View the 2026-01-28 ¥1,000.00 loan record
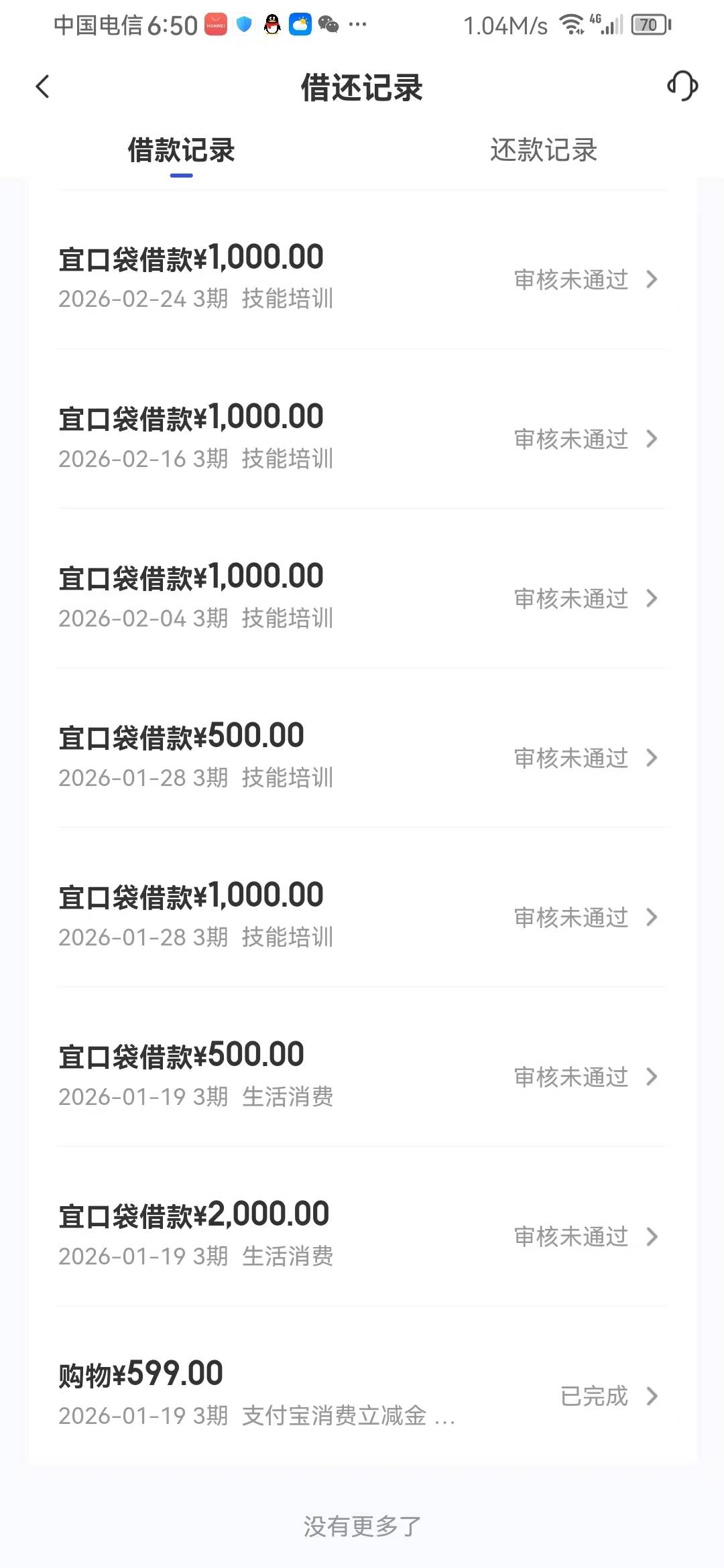 (x=362, y=915)
